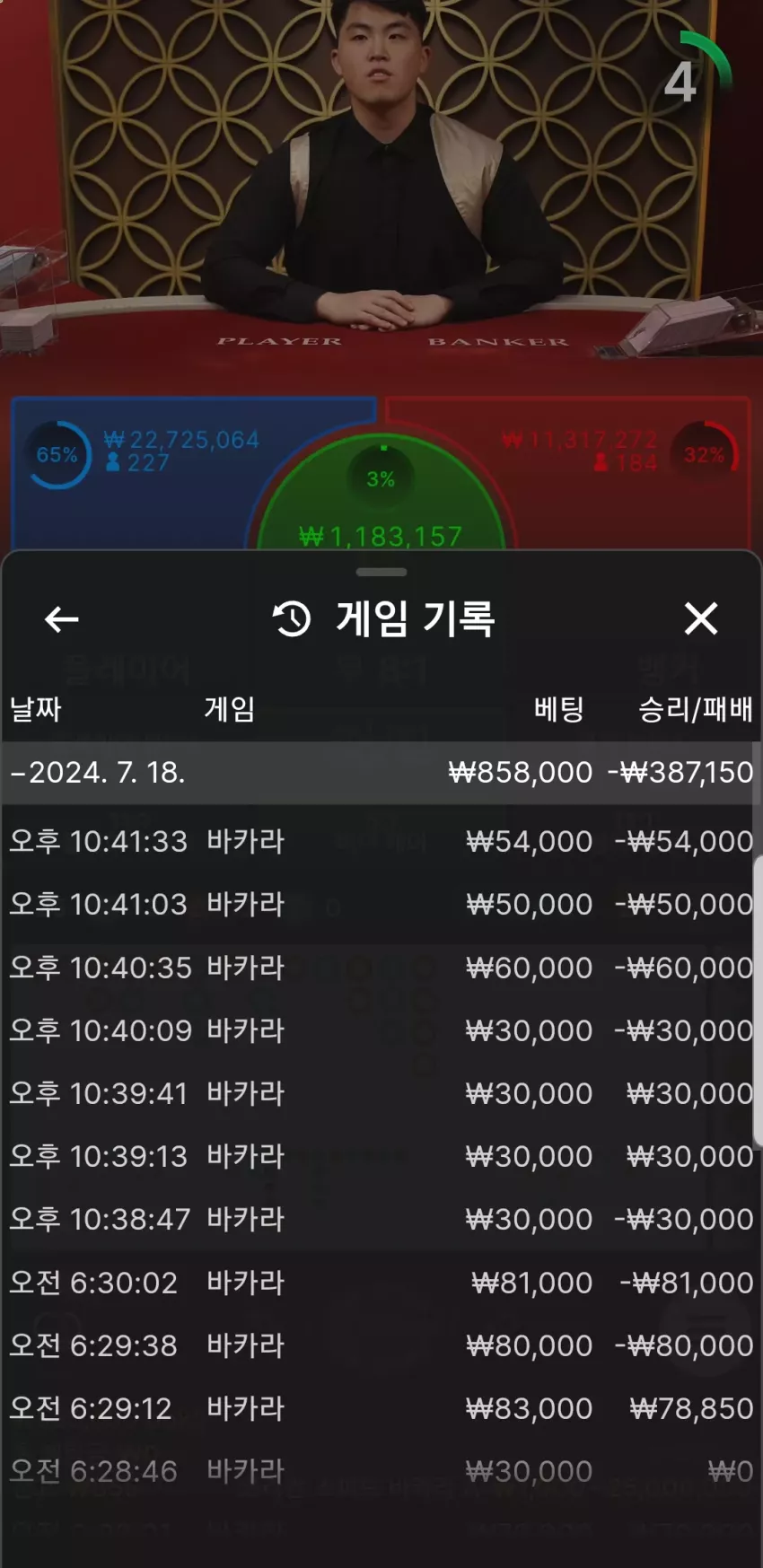The width and height of the screenshot is (763, 1568).
Task: Open the 오전 6:30:02 ₩81,000 bet record
Action: (x=381, y=1283)
